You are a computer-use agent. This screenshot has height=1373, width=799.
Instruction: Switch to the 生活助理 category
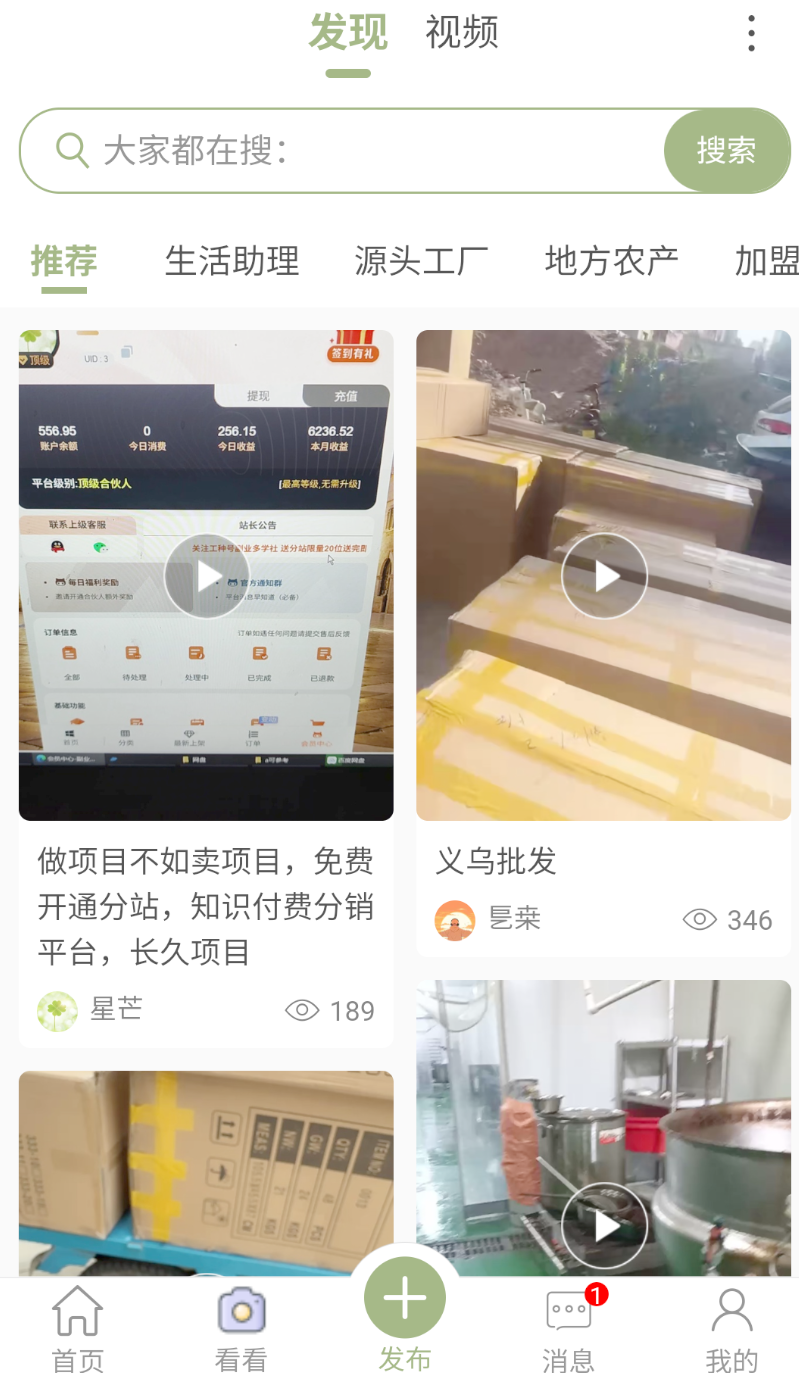click(232, 261)
